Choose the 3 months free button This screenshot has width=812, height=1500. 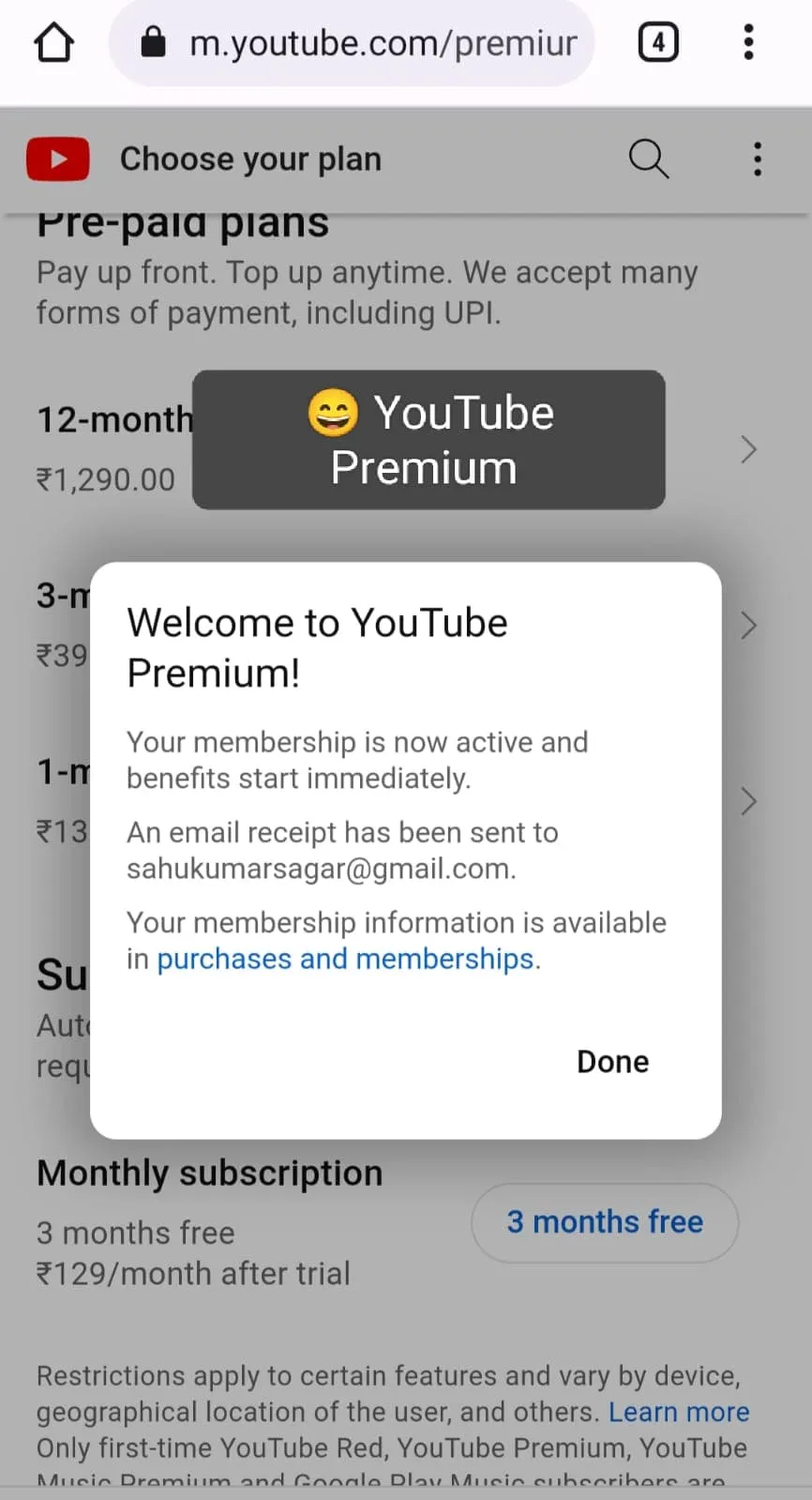click(605, 1222)
